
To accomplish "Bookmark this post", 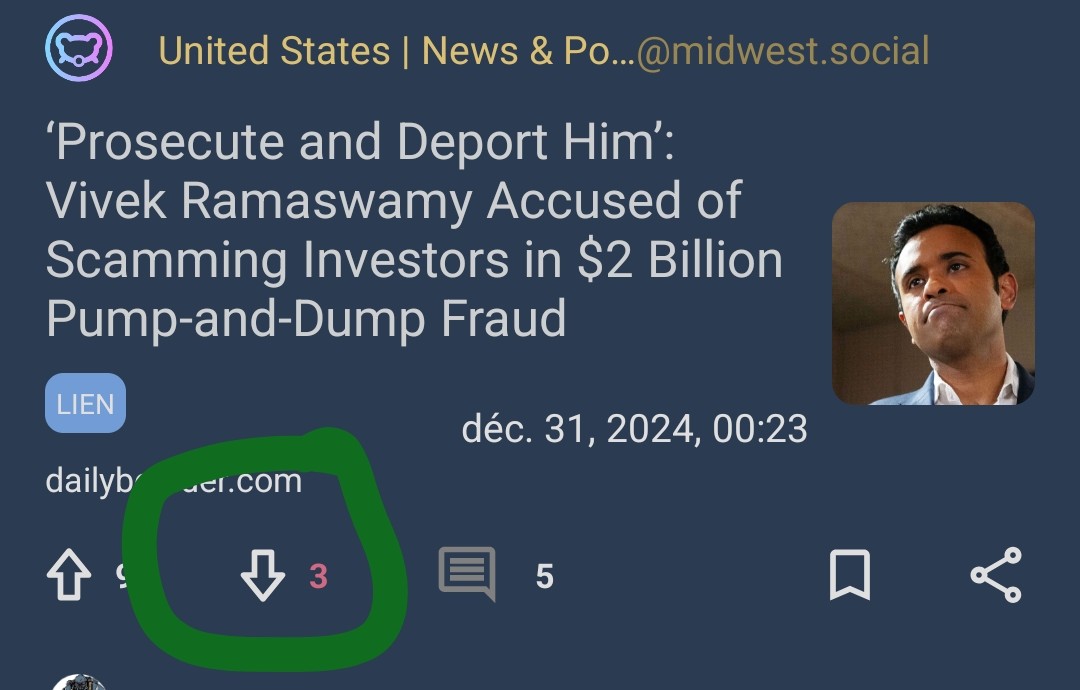I will point(851,576).
